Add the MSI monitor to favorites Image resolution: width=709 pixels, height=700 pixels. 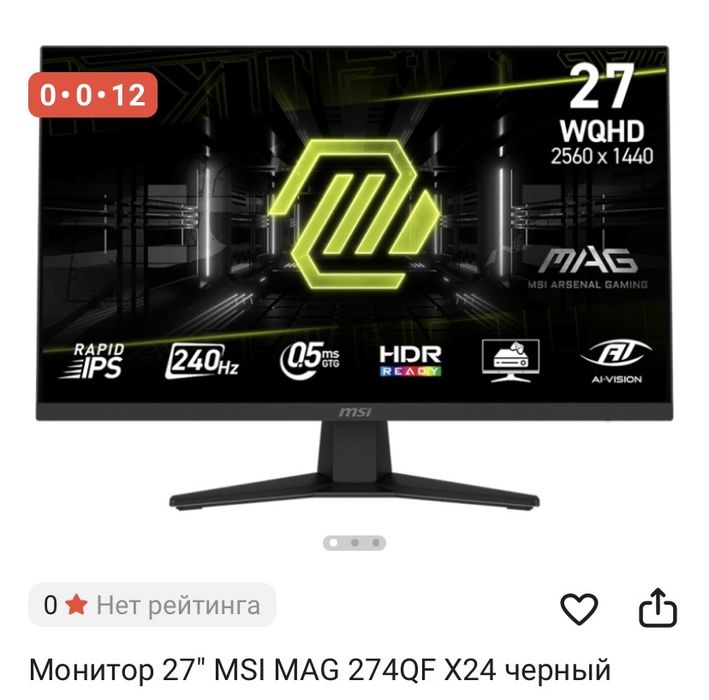578,608
